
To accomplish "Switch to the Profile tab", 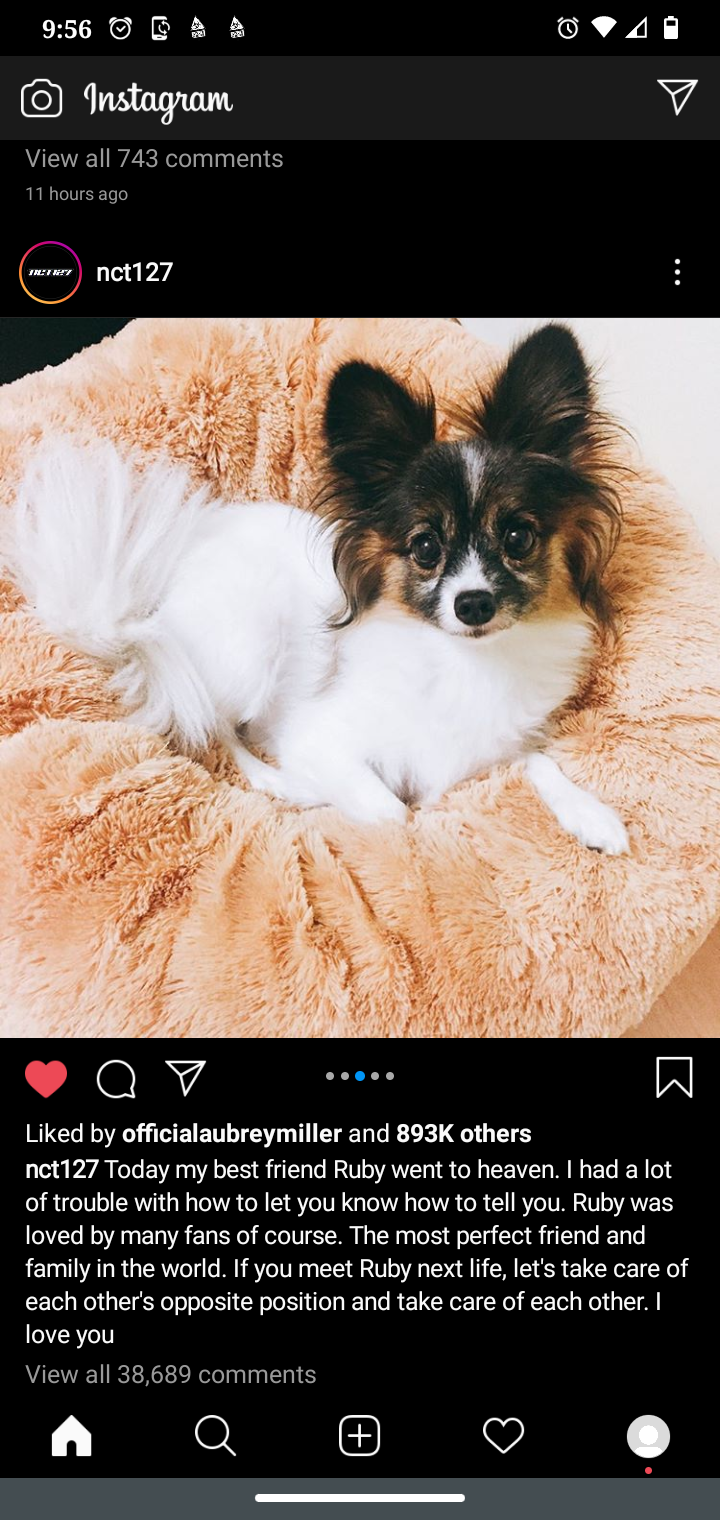I will point(648,1436).
